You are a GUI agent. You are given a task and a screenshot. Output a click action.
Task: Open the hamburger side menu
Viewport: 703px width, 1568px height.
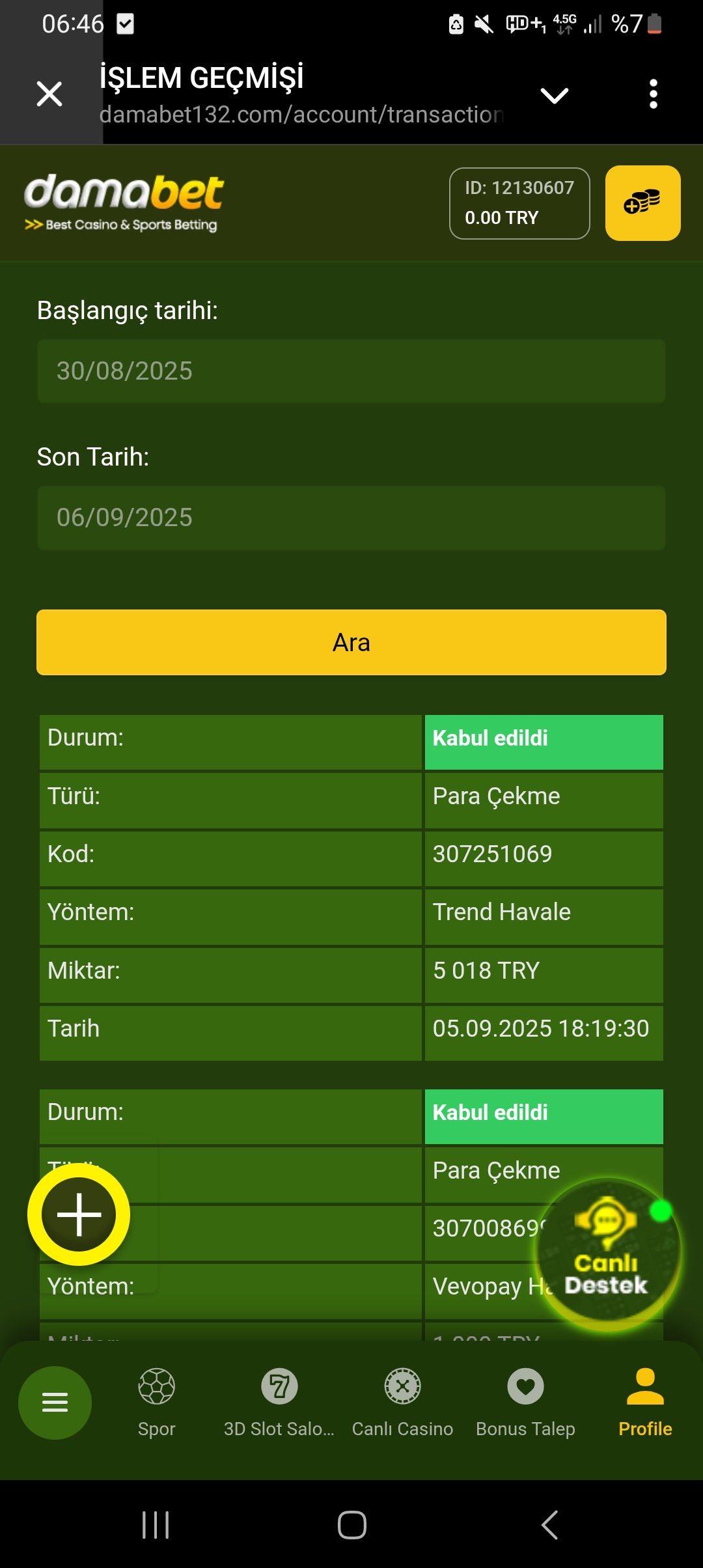pyautogui.click(x=55, y=1402)
